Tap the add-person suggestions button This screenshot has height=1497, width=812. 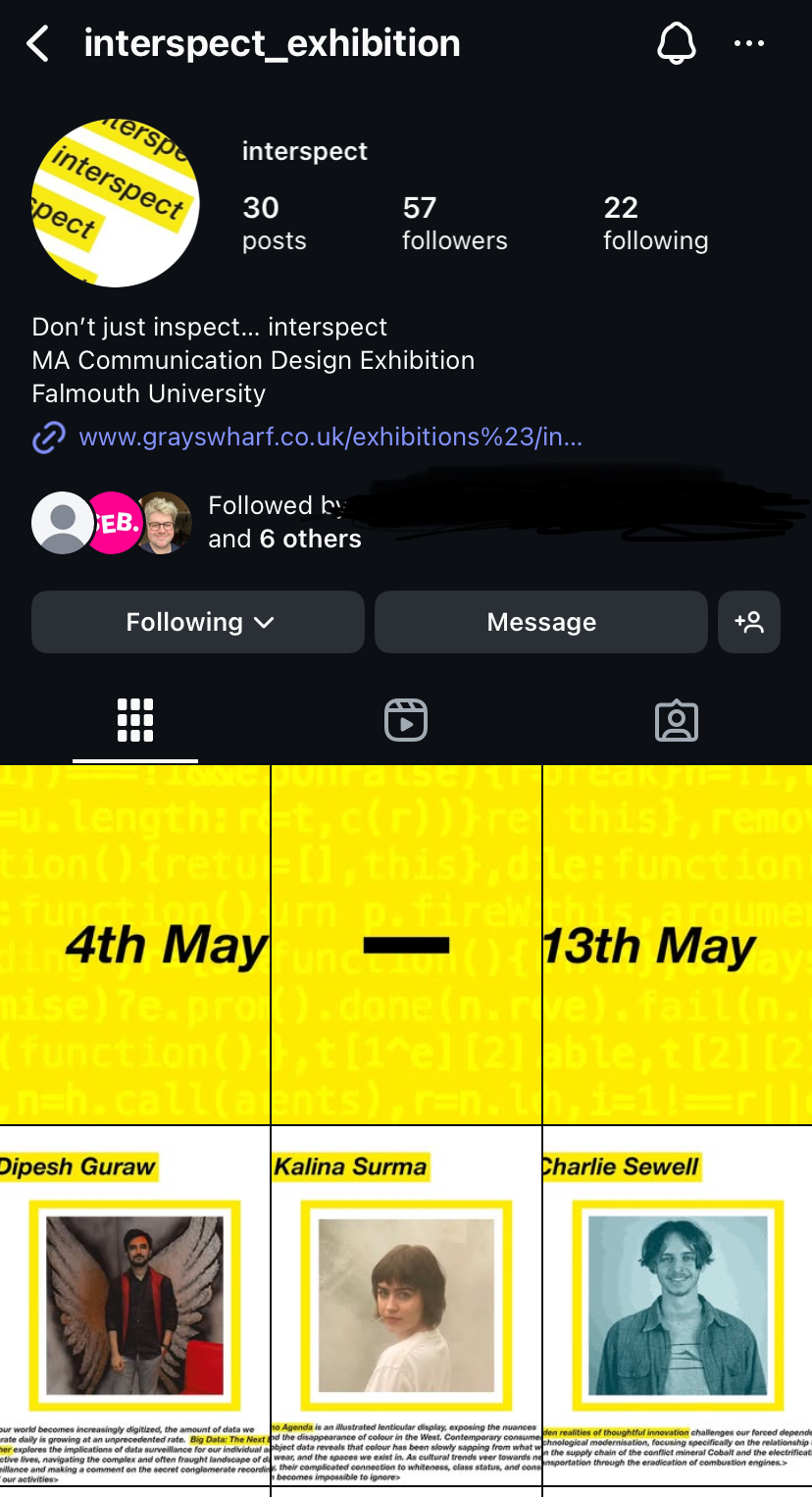(749, 622)
